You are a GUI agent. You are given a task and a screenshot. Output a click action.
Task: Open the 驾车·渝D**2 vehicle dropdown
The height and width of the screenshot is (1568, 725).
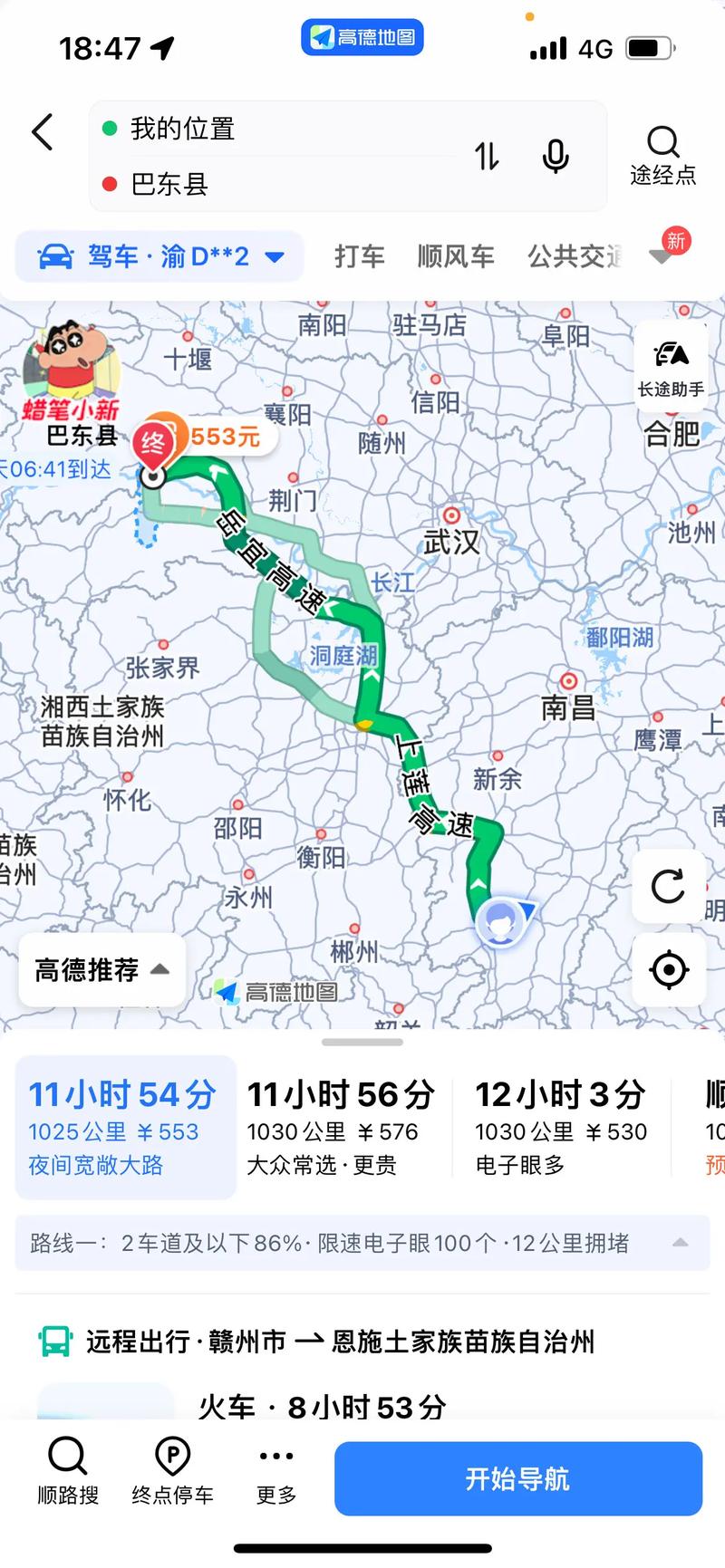(x=159, y=256)
